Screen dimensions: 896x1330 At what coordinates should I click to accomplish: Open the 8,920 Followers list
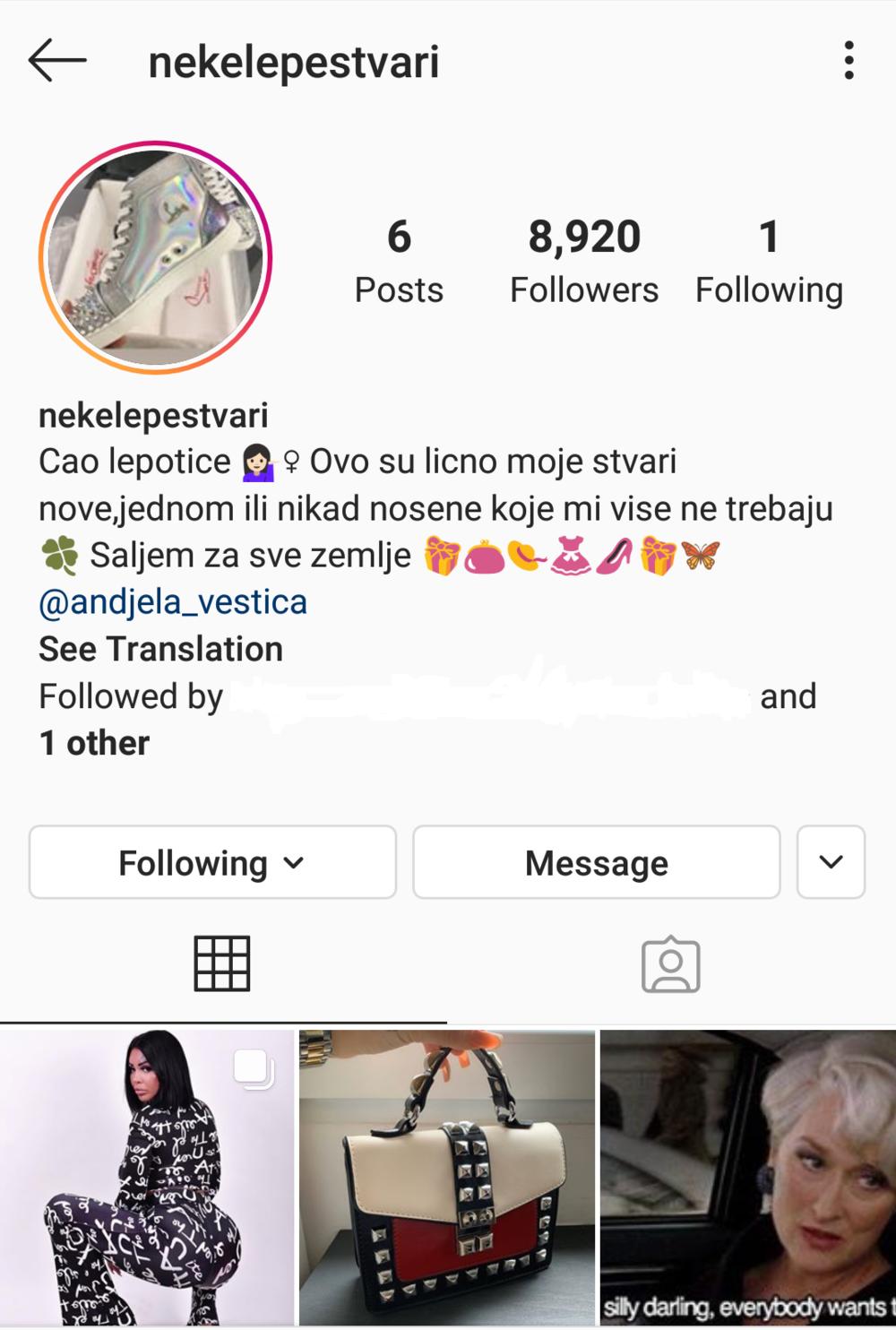(x=583, y=261)
